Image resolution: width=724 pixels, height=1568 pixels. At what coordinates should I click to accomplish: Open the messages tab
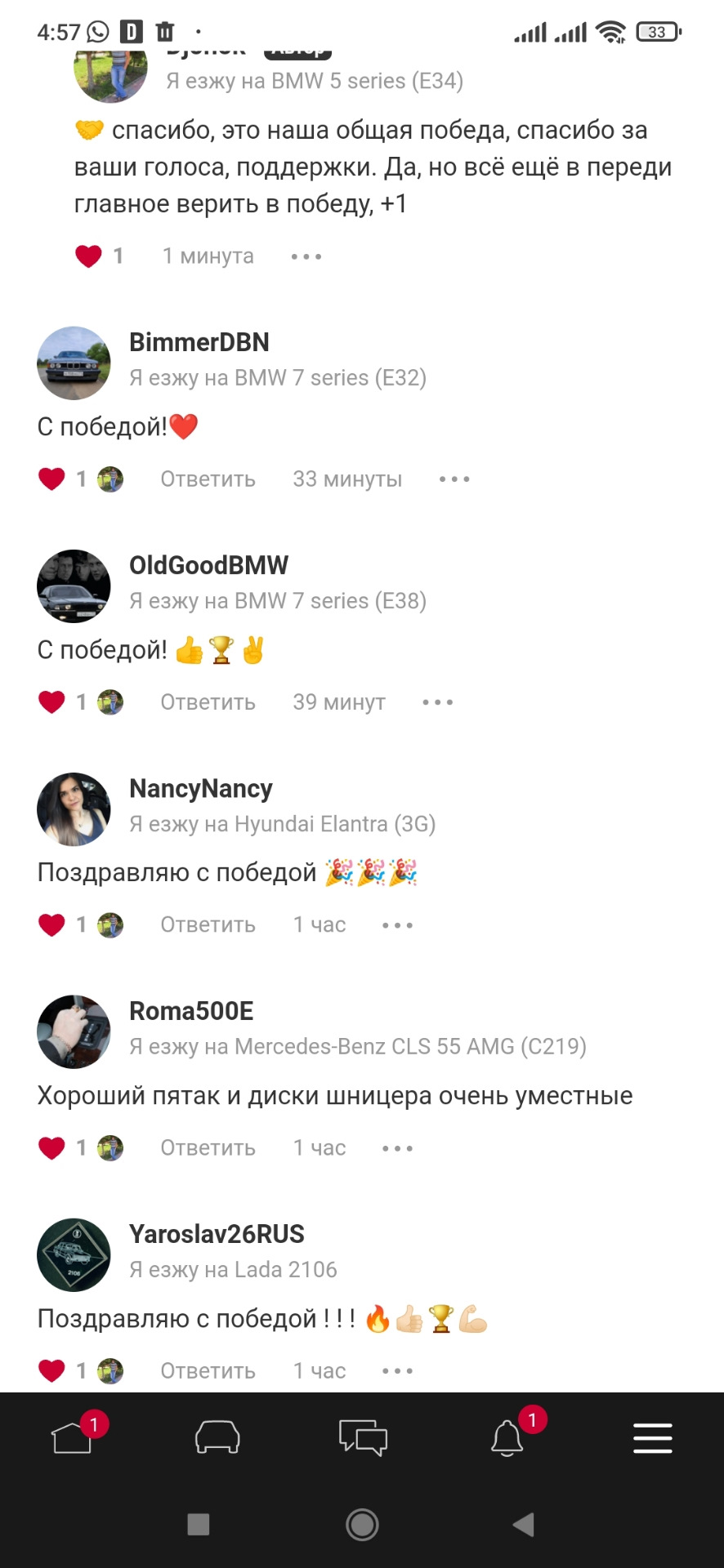tap(363, 1438)
